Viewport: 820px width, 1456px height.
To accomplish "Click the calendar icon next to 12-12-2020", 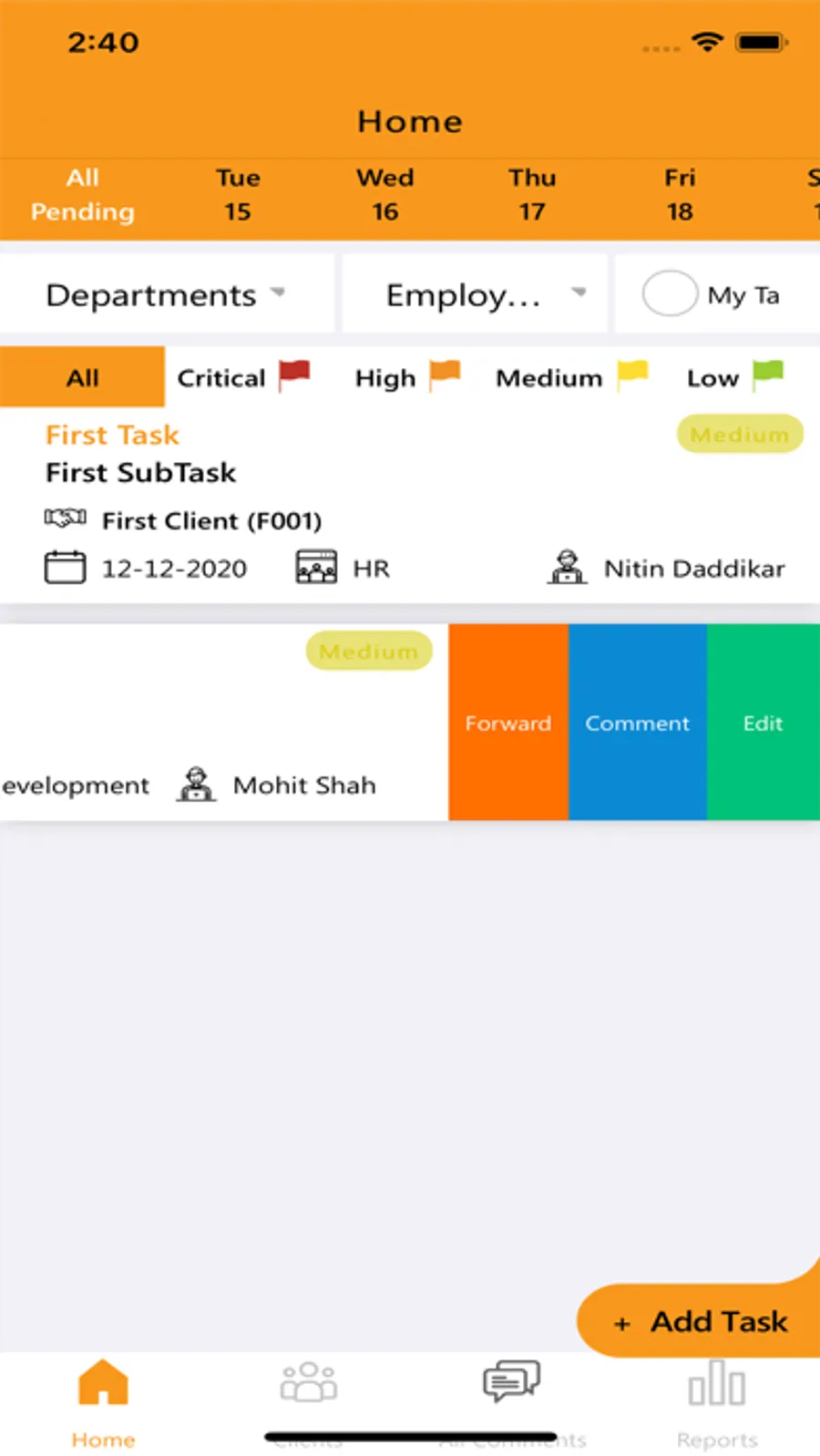I will pos(64,567).
